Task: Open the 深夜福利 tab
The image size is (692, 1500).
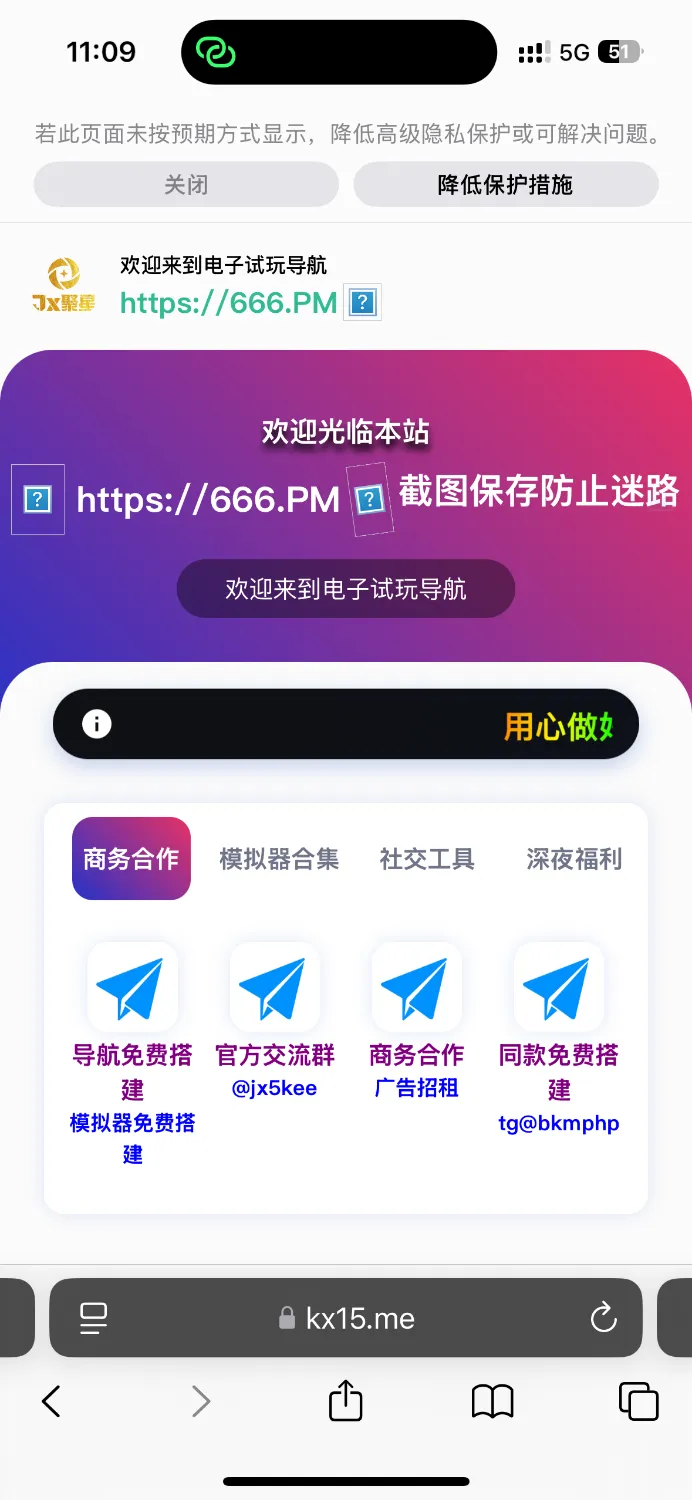Action: tap(574, 859)
